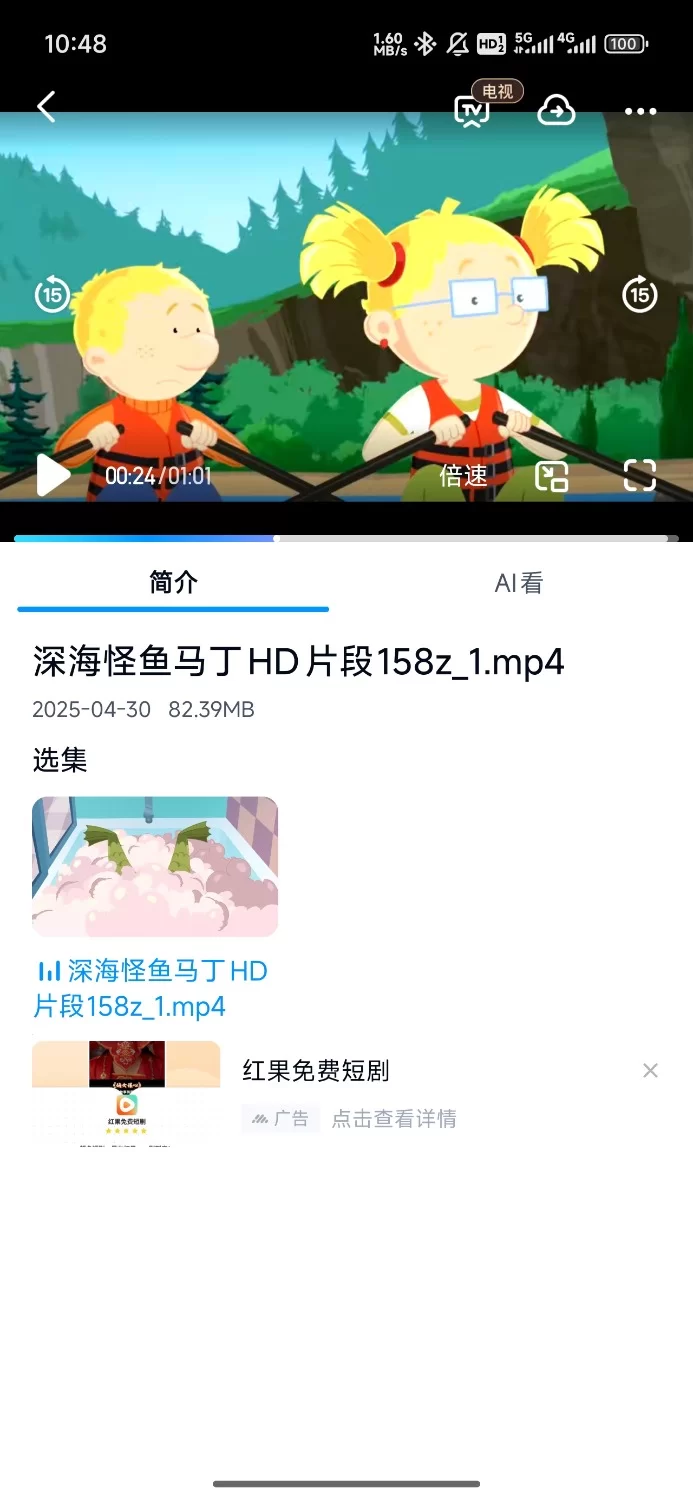Image resolution: width=693 pixels, height=1500 pixels.
Task: Enter fullscreen mode
Action: tap(640, 476)
